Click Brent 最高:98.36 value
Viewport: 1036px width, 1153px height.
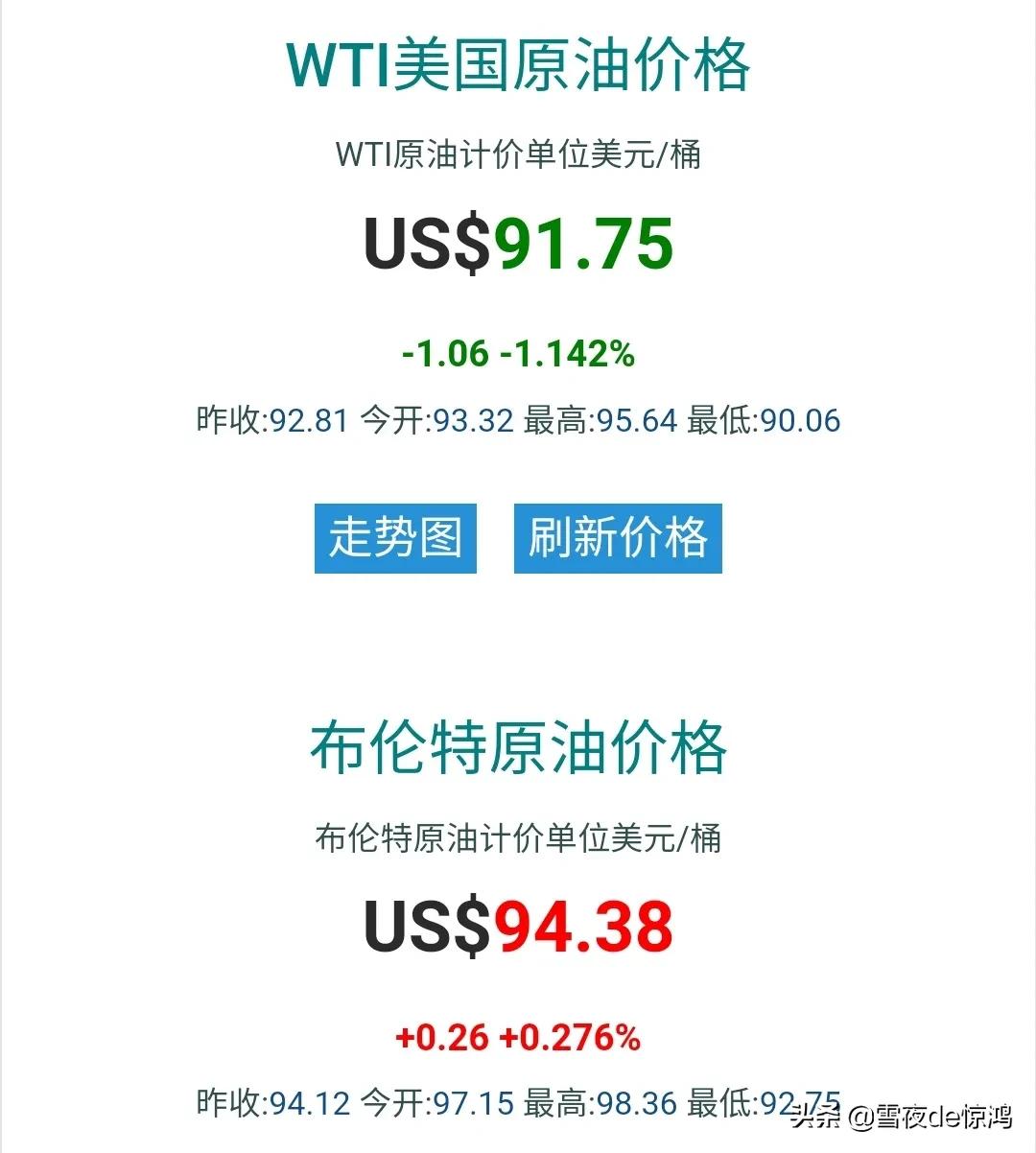pyautogui.click(x=601, y=1101)
